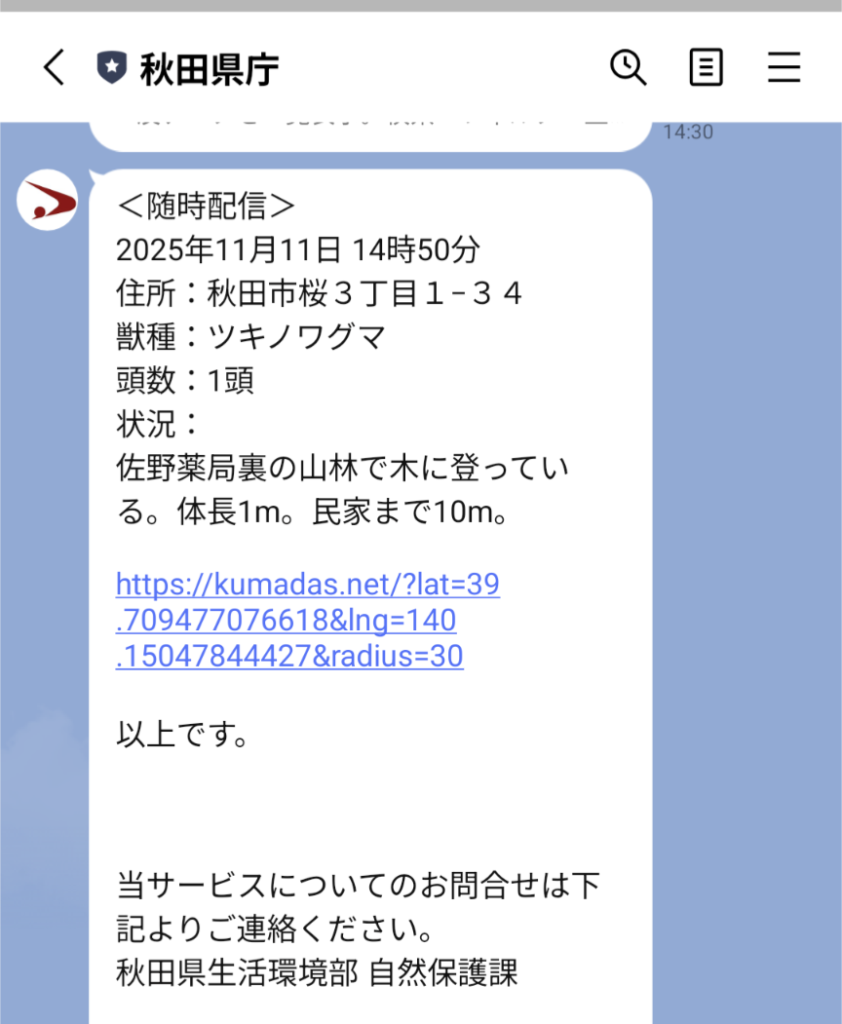This screenshot has width=842, height=1024.
Task: View the 秋田県庁 sender avatar profile
Action: point(47,201)
